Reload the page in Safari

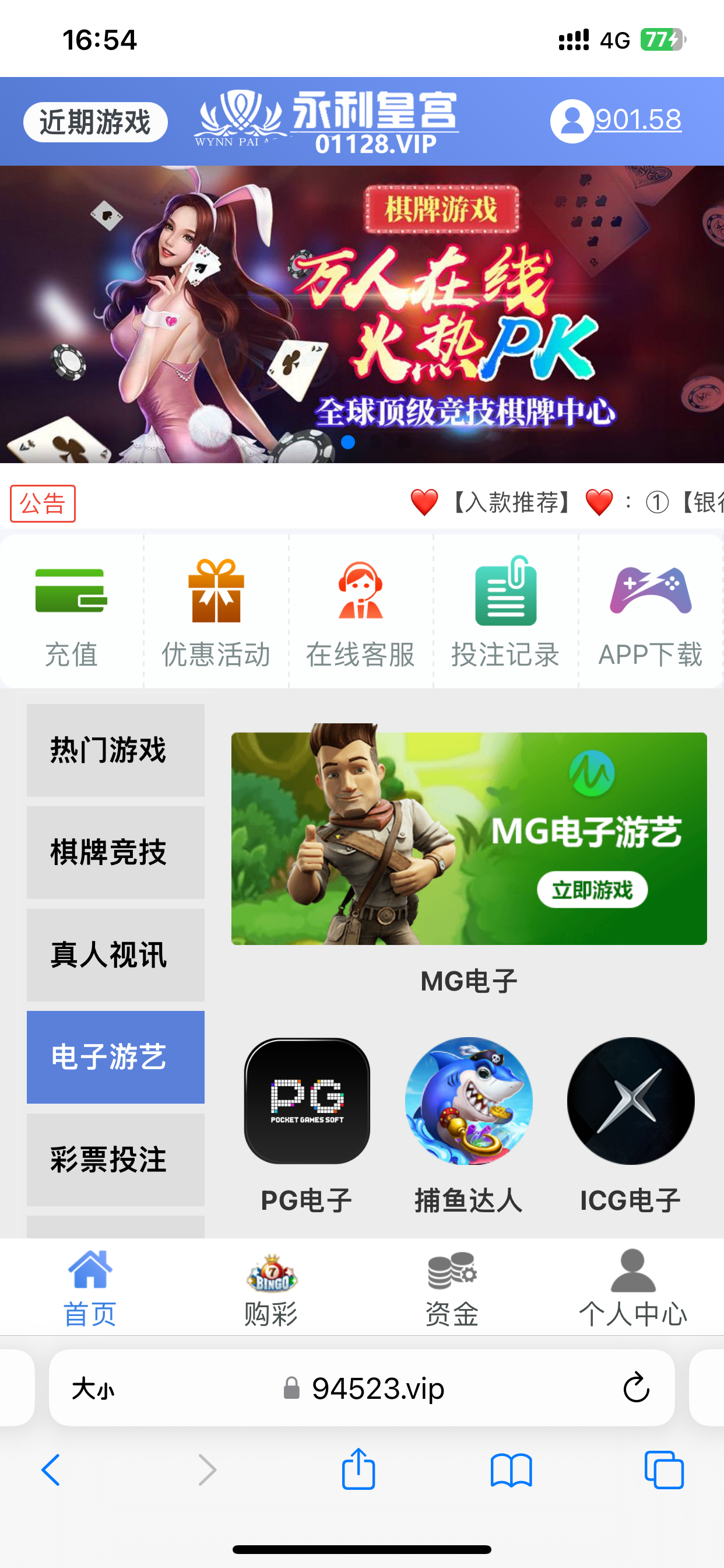coord(636,1388)
